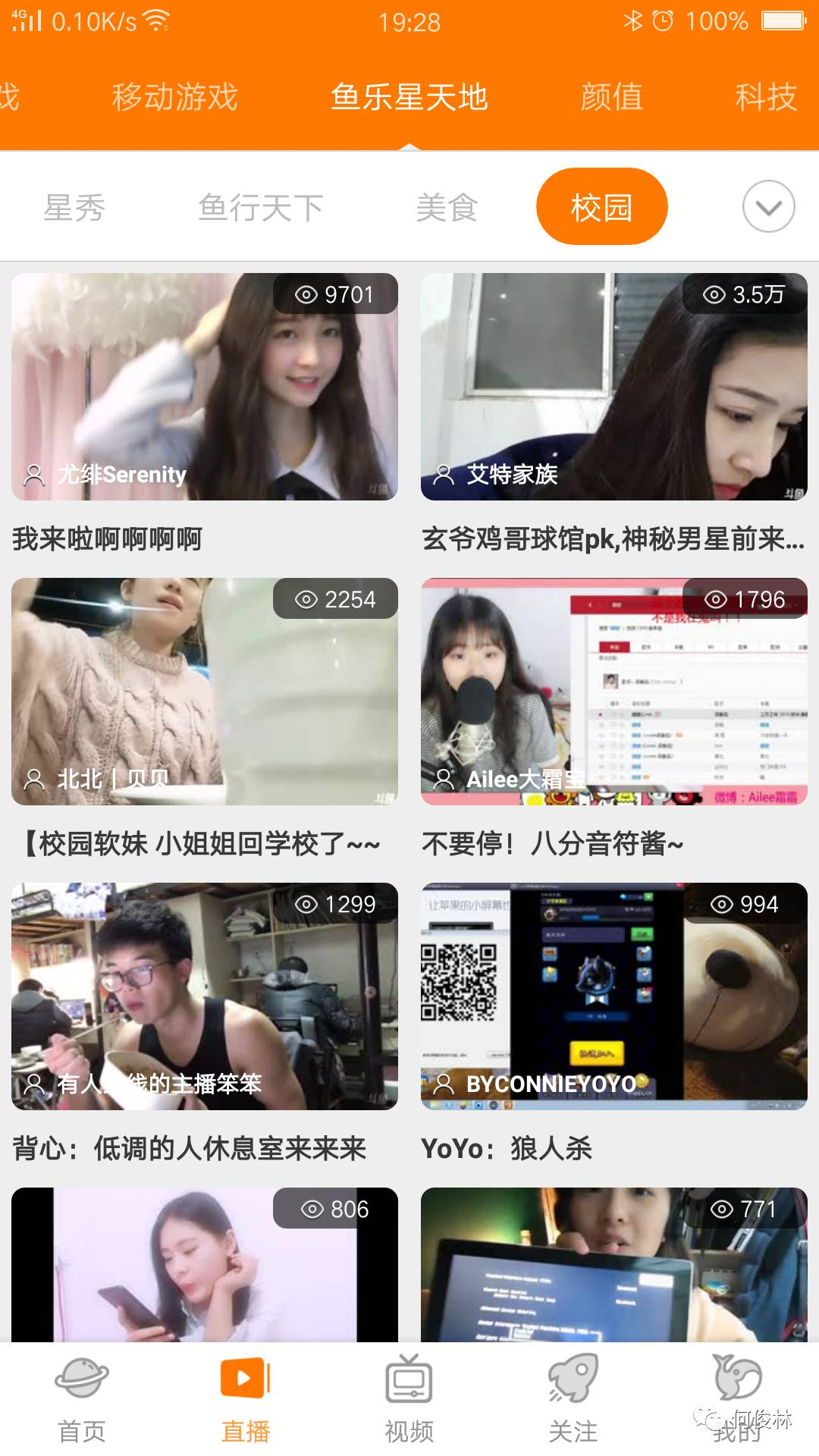Viewport: 819px width, 1456px height.
Task: Select the 鱼行天下 sub-category
Action: pyautogui.click(x=260, y=207)
